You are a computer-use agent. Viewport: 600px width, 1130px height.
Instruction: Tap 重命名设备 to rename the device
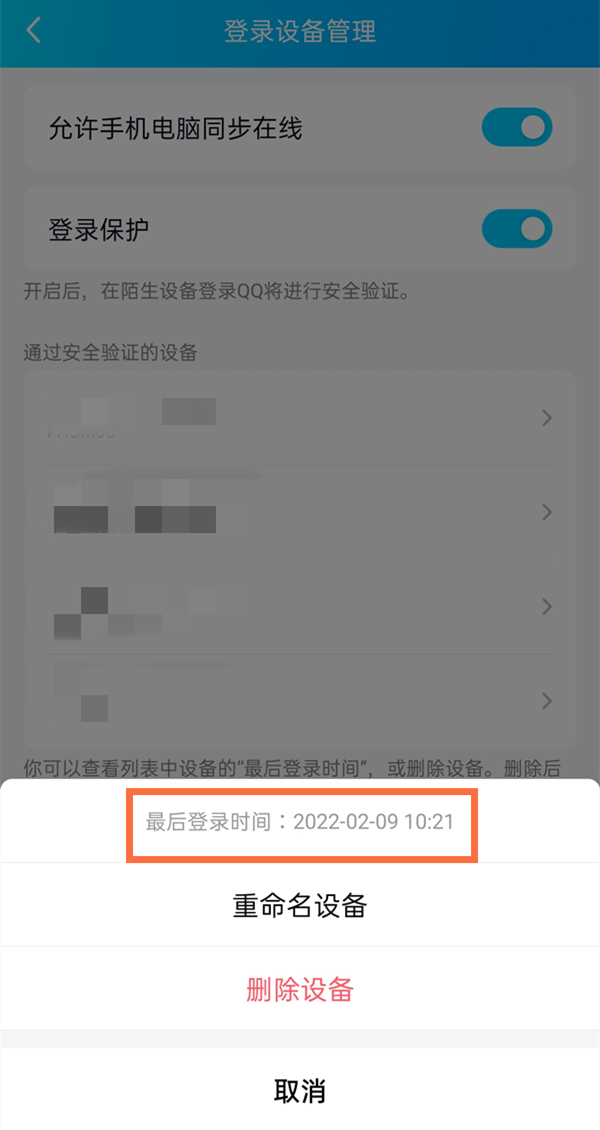[300, 906]
